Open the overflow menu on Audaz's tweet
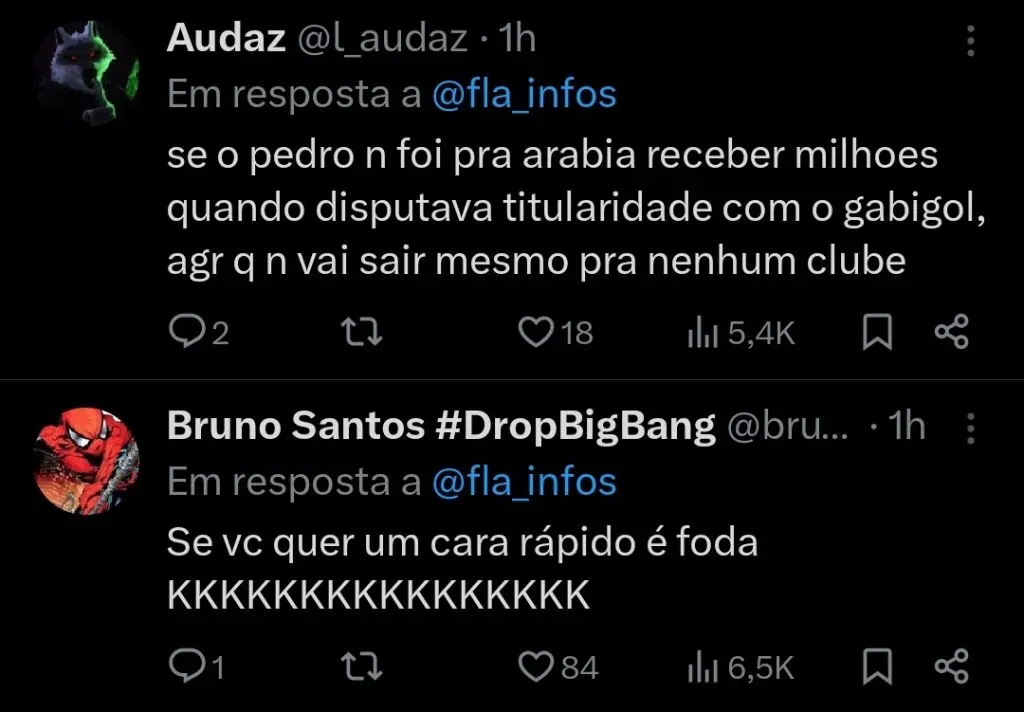 (x=970, y=40)
